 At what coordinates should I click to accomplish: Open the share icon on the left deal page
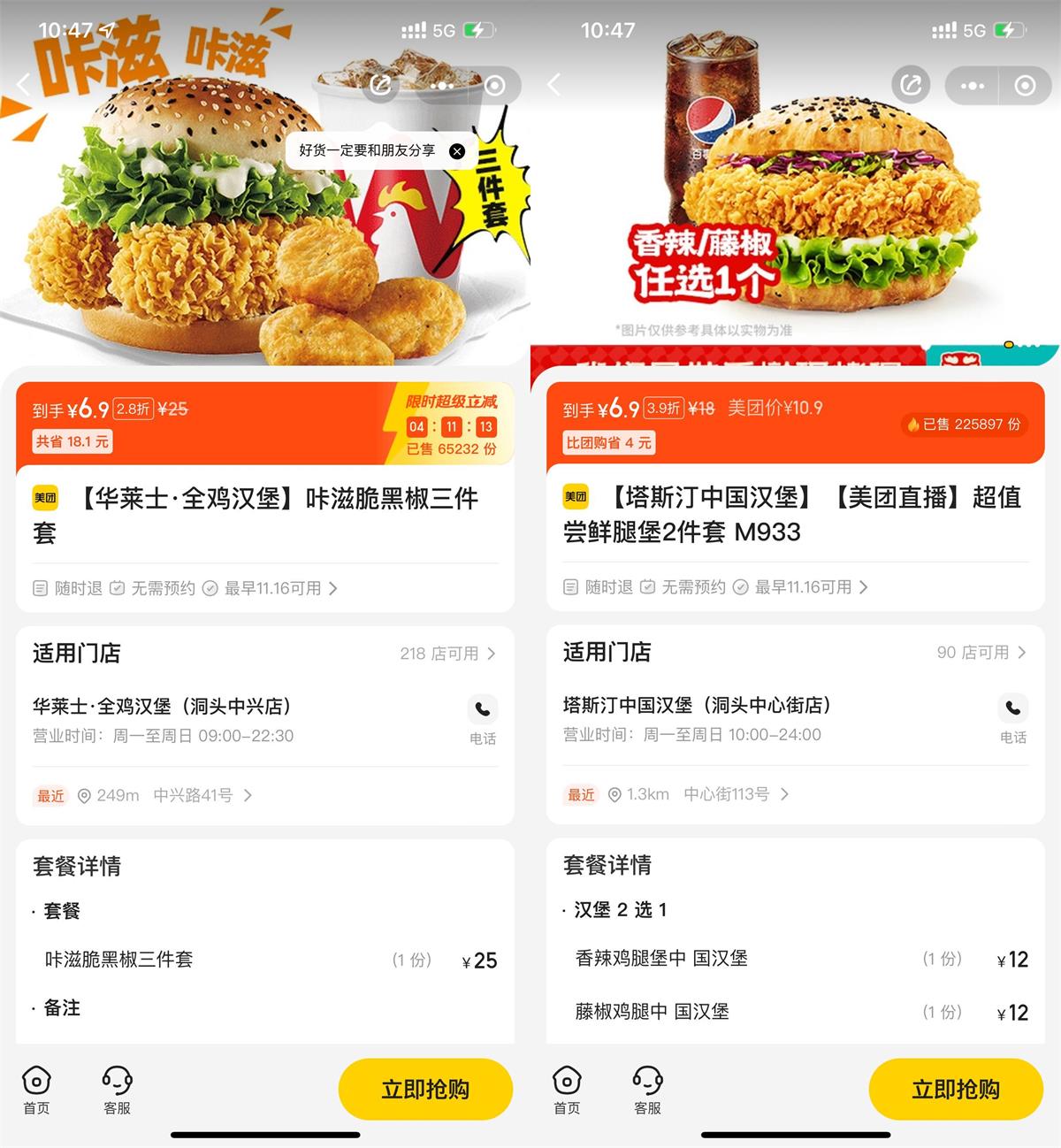point(380,84)
